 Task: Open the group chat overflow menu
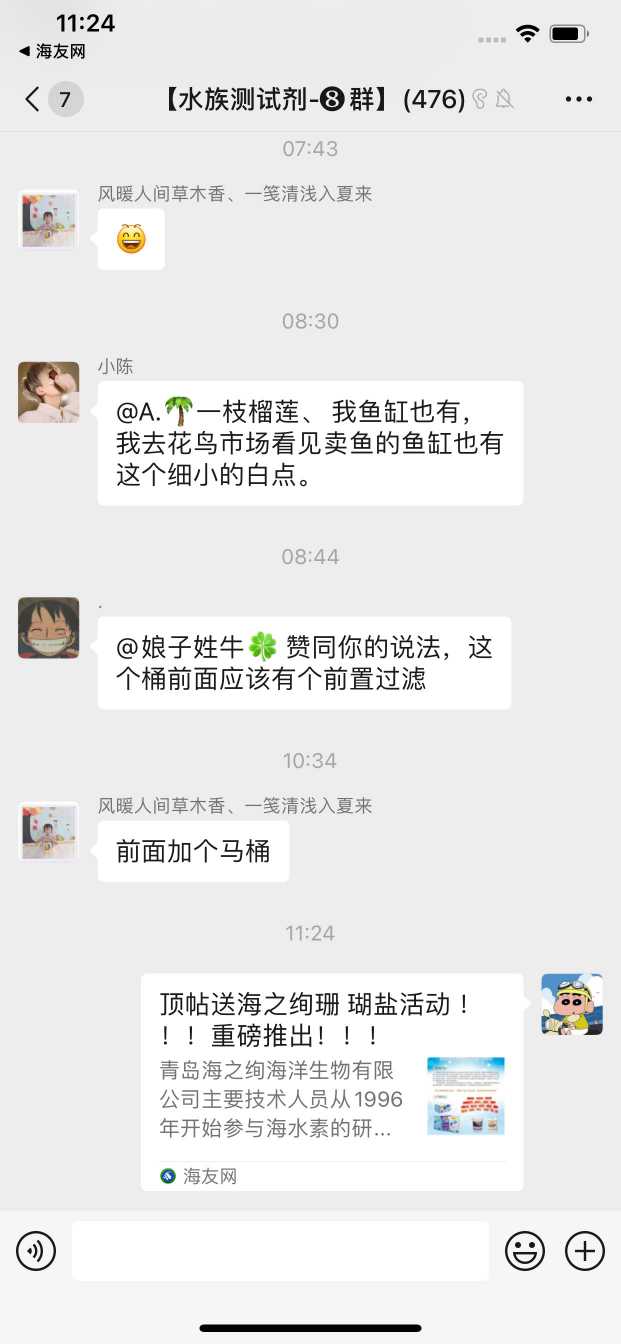click(579, 99)
